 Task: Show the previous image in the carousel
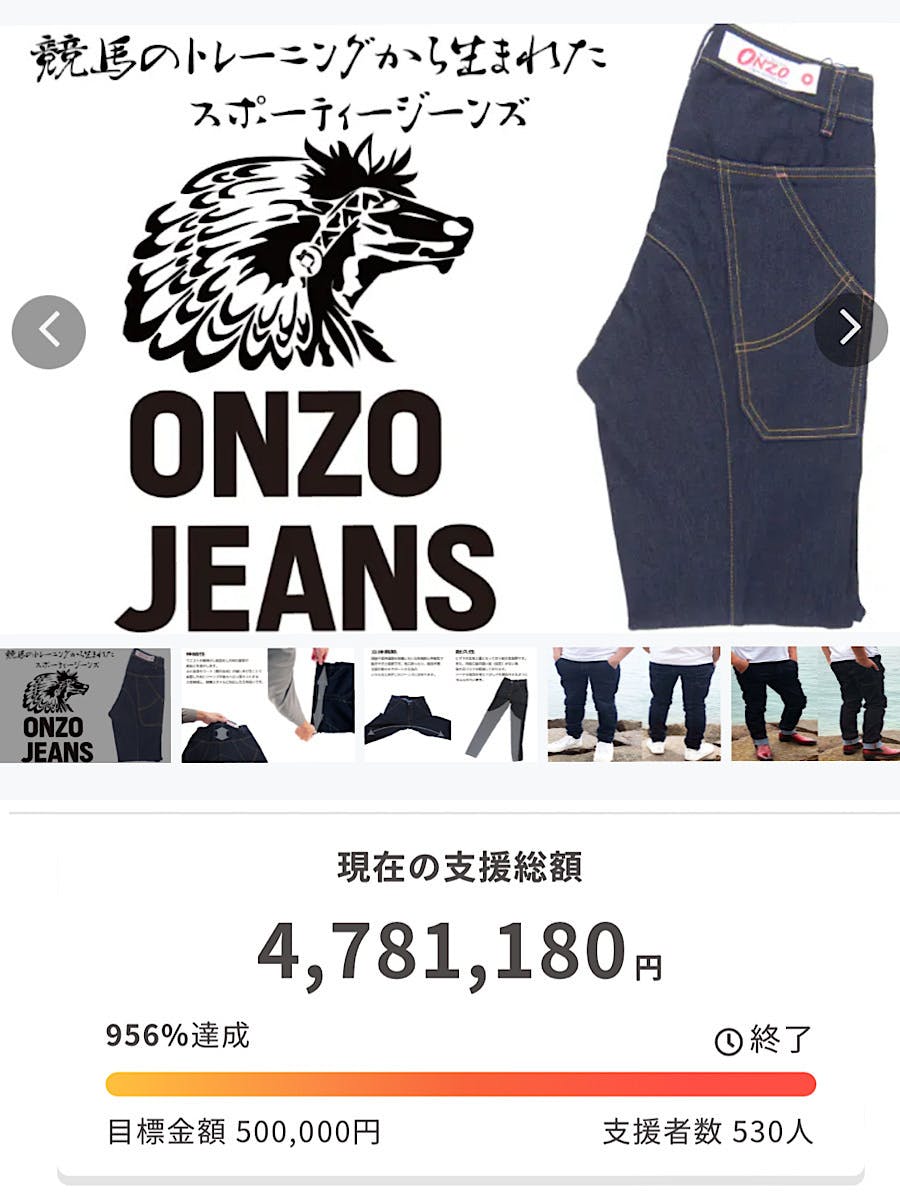(x=48, y=331)
